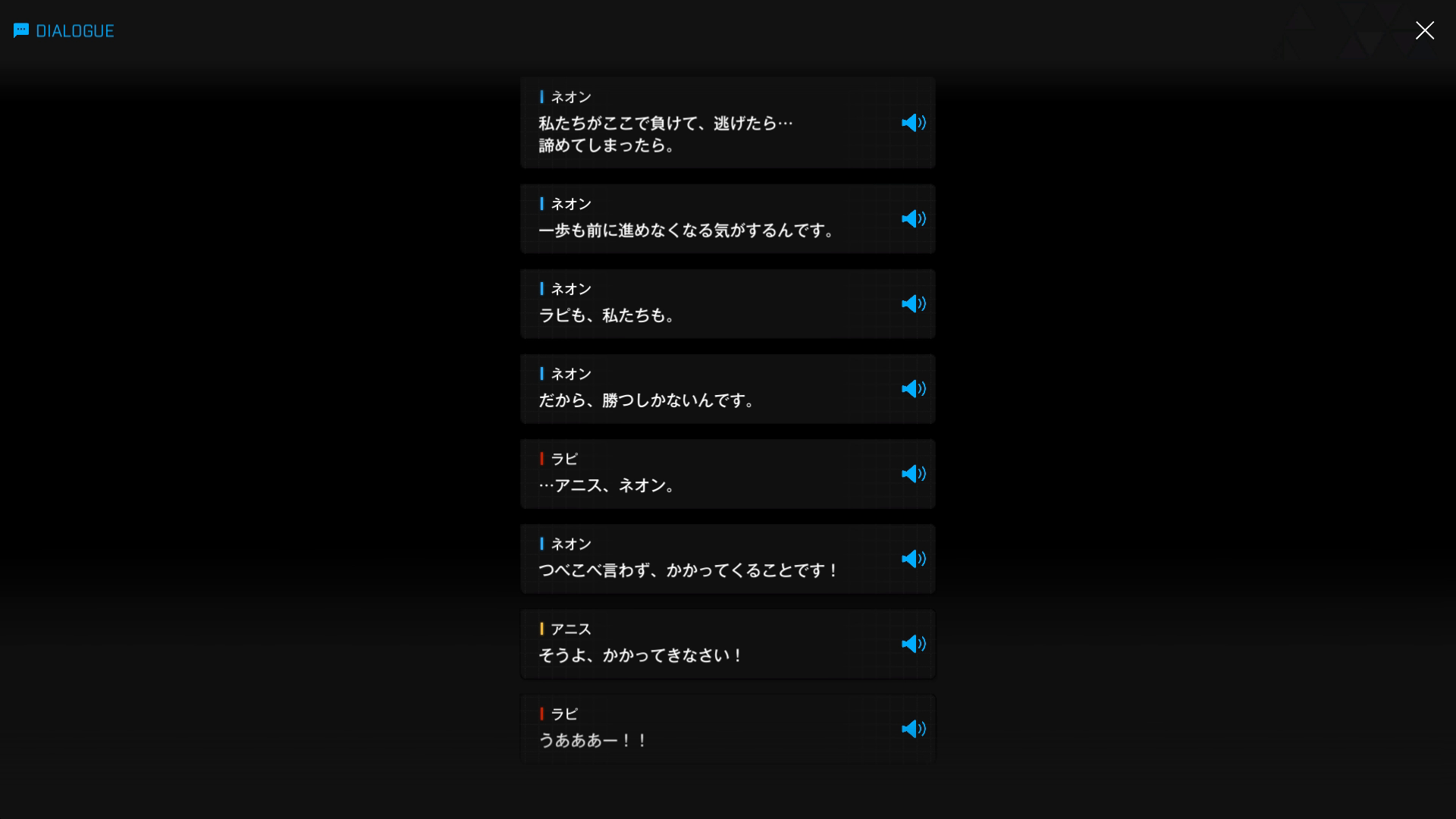
Task: Close the dialogue log
Action: point(1424,30)
